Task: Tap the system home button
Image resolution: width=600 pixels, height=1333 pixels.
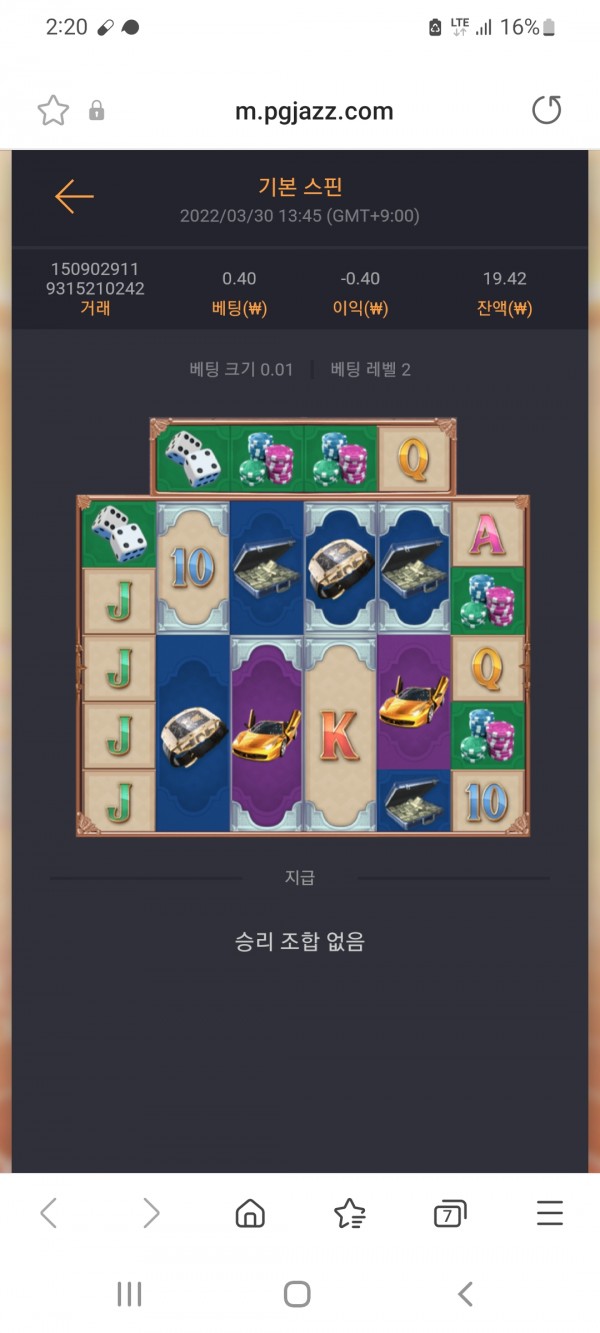Action: [297, 1294]
